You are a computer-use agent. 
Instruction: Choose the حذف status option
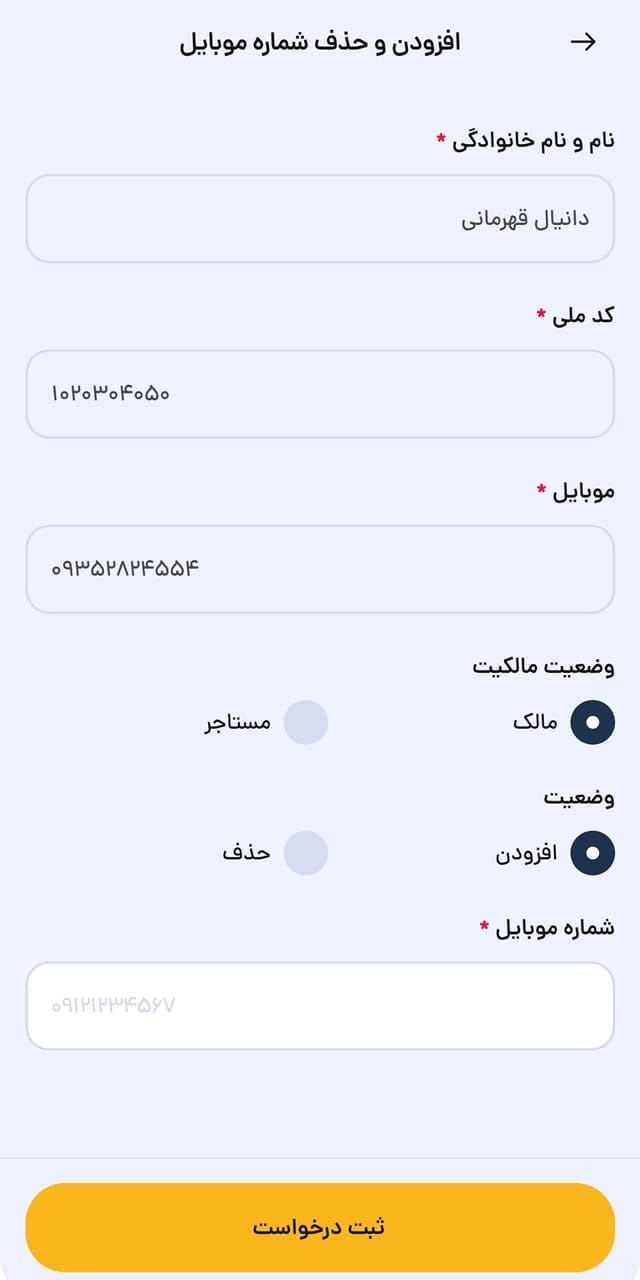pos(305,853)
